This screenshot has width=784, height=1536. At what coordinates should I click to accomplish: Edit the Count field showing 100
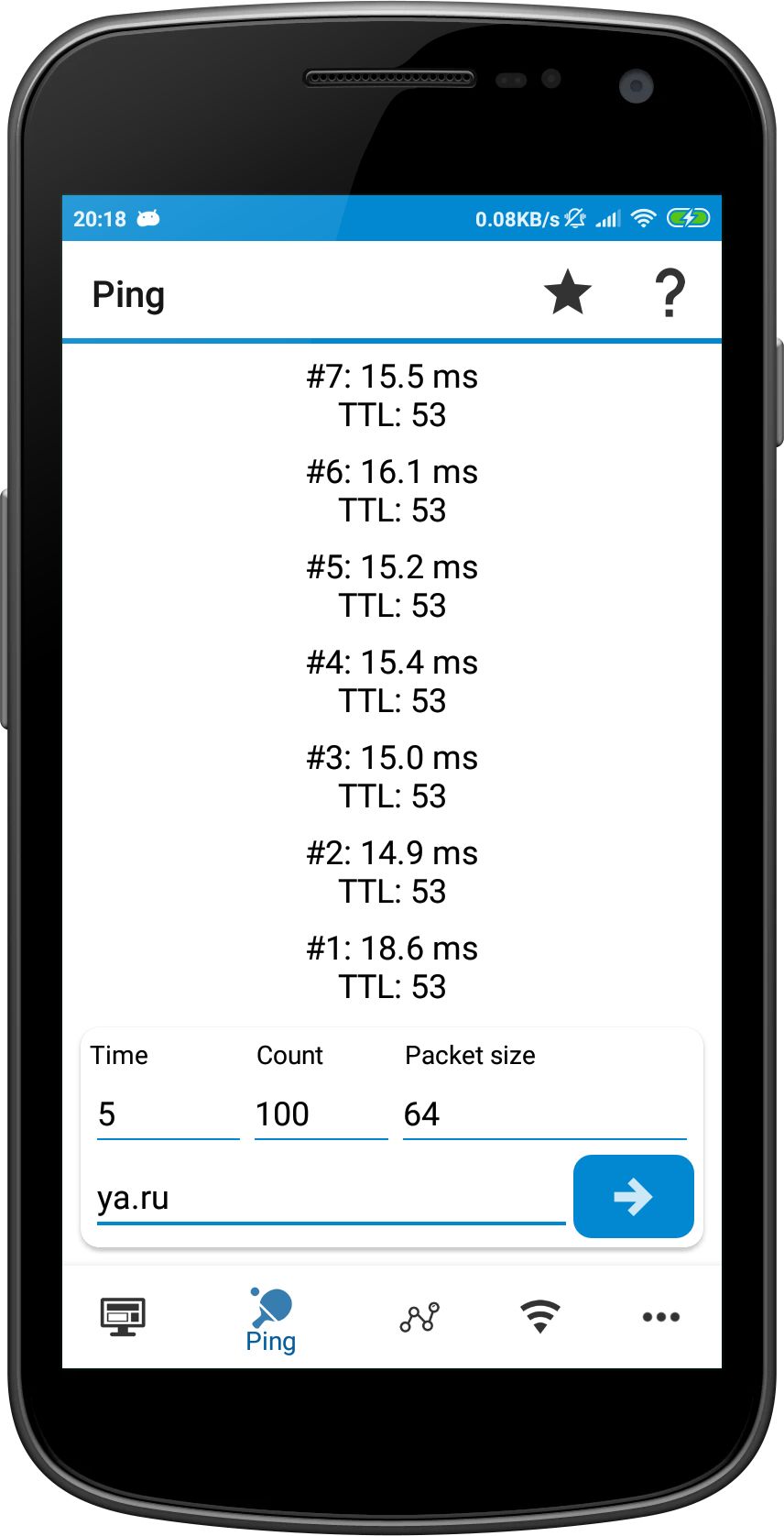point(321,1114)
